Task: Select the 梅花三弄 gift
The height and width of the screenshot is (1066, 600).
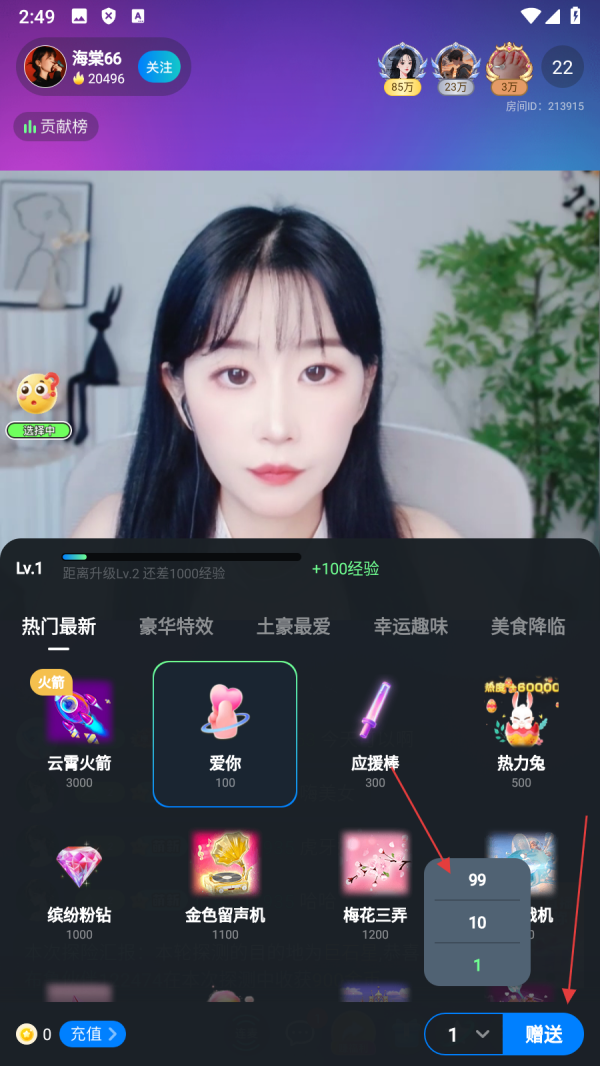Action: pyautogui.click(x=375, y=880)
